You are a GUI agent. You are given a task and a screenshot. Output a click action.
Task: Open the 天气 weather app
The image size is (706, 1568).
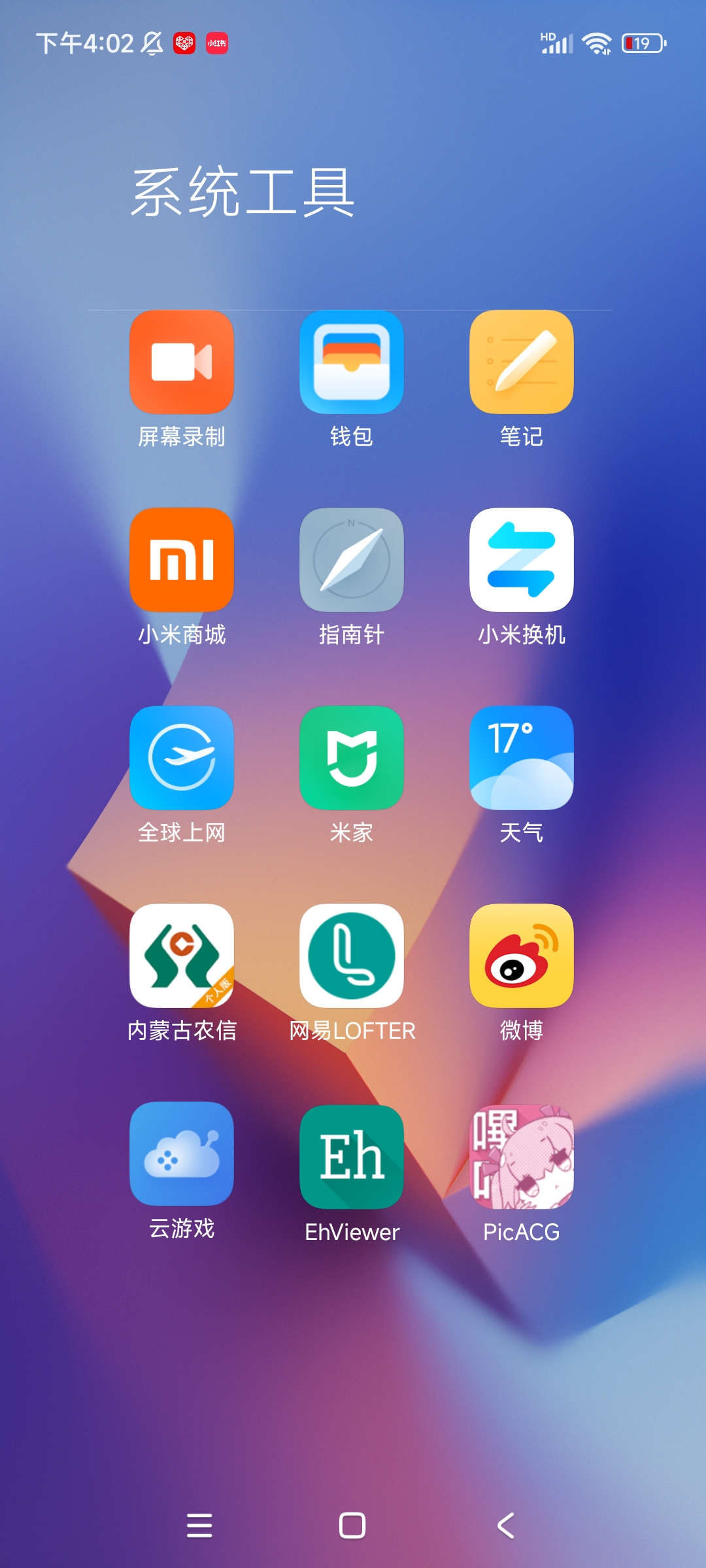pos(522,758)
